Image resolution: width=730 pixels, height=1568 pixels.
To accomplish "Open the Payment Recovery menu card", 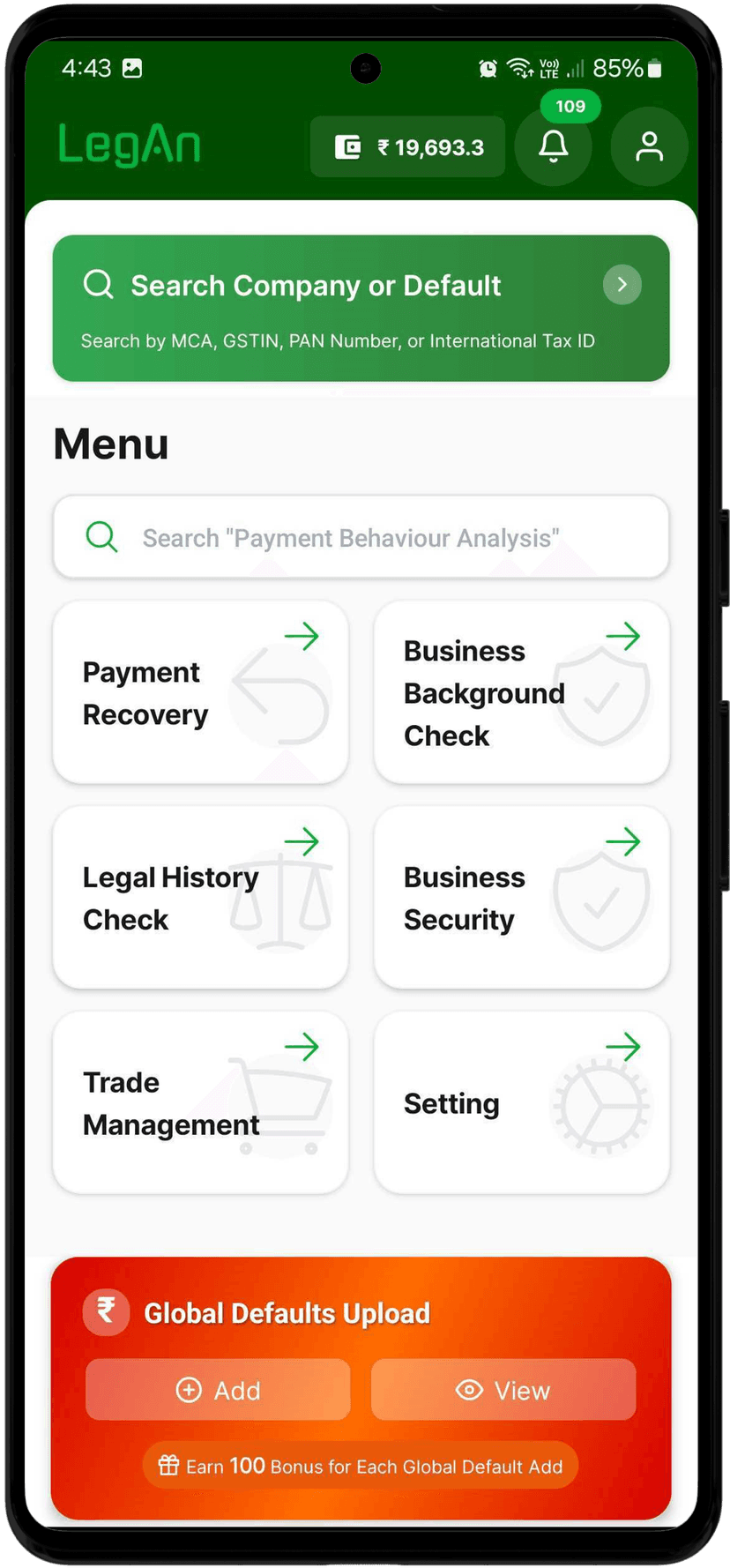I will point(200,692).
